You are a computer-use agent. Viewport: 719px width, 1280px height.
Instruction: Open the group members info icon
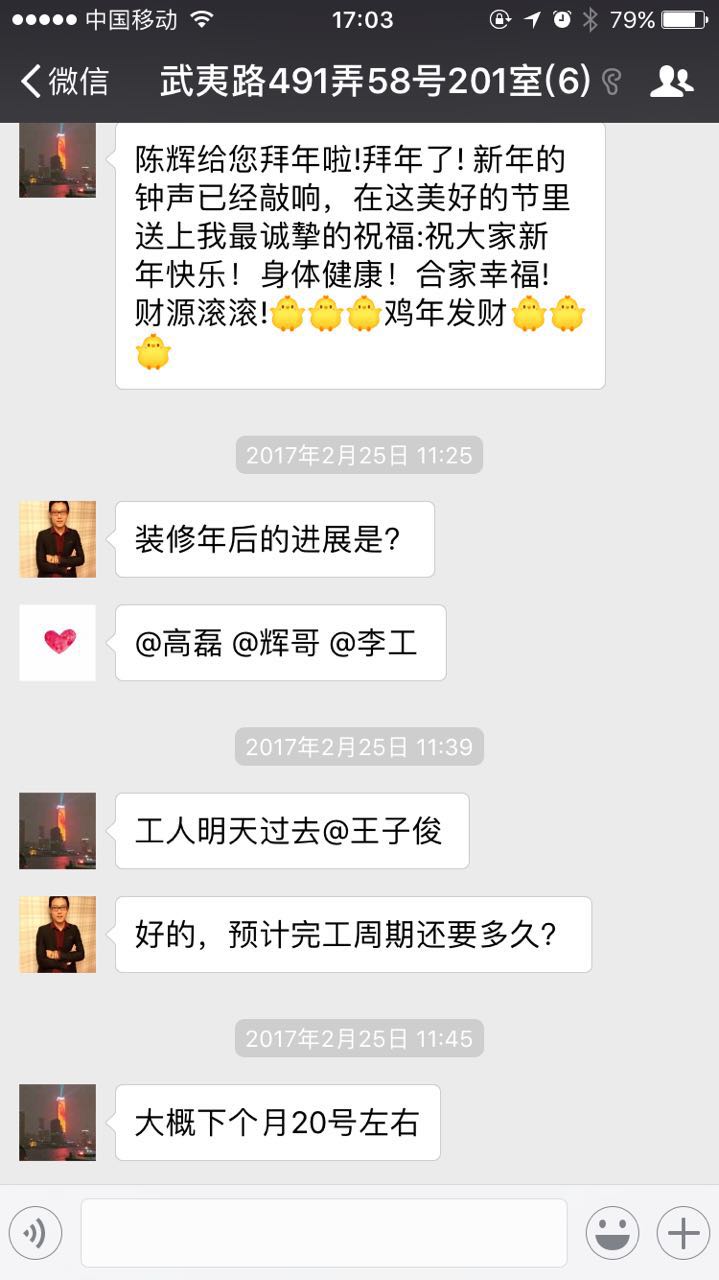(x=671, y=81)
